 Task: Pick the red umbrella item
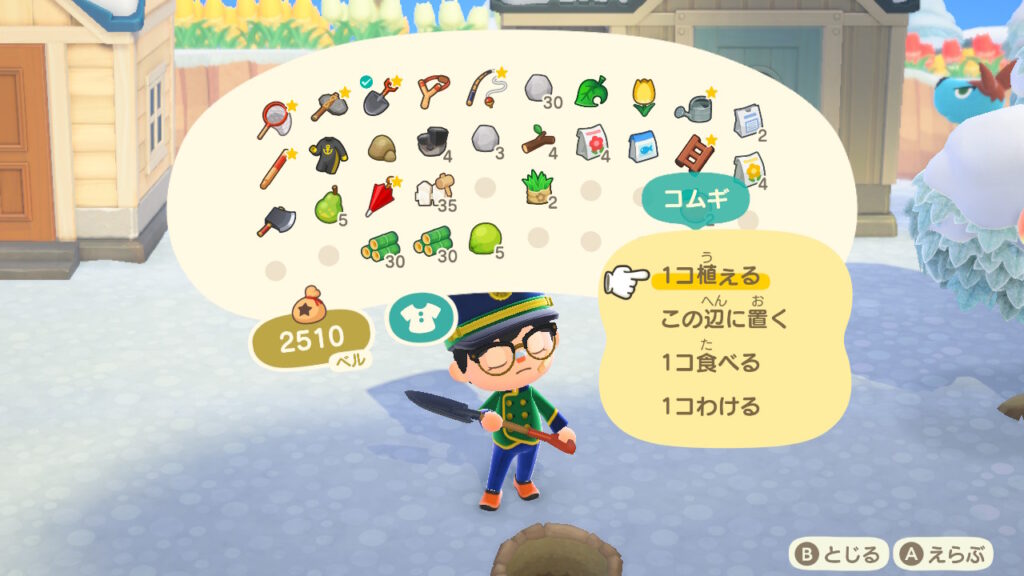coord(381,197)
